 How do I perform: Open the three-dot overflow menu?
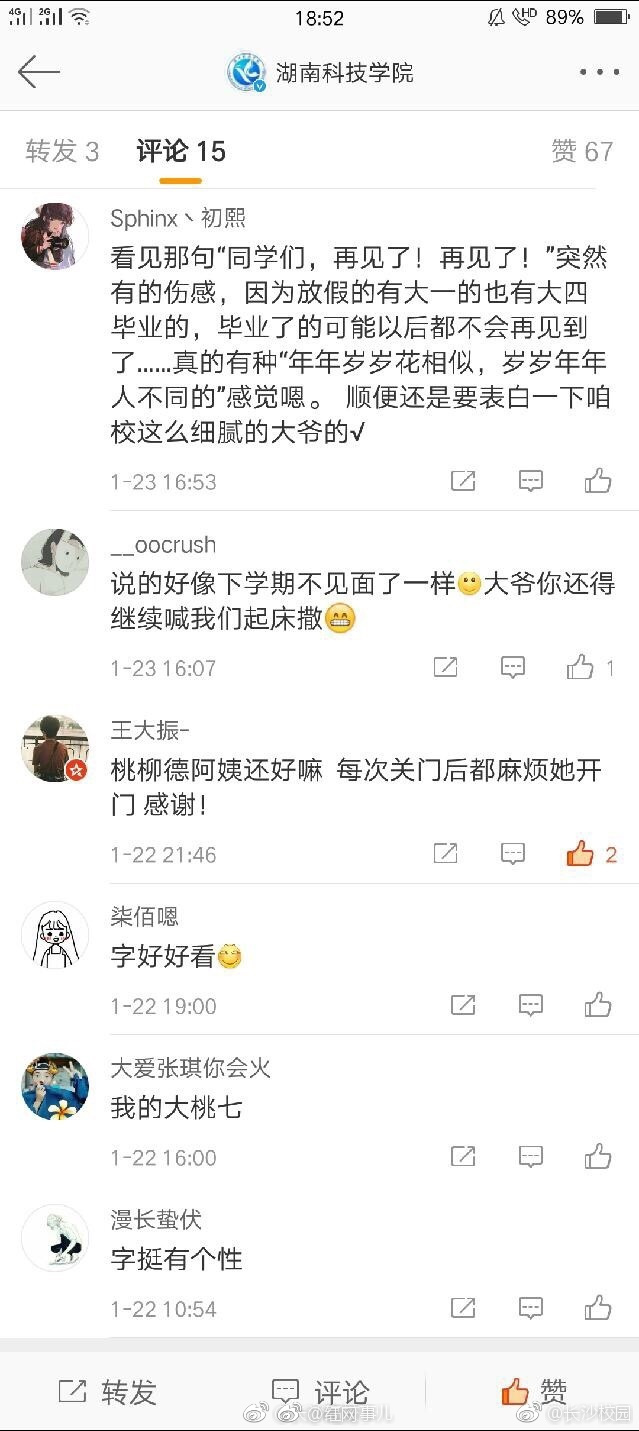(x=599, y=72)
